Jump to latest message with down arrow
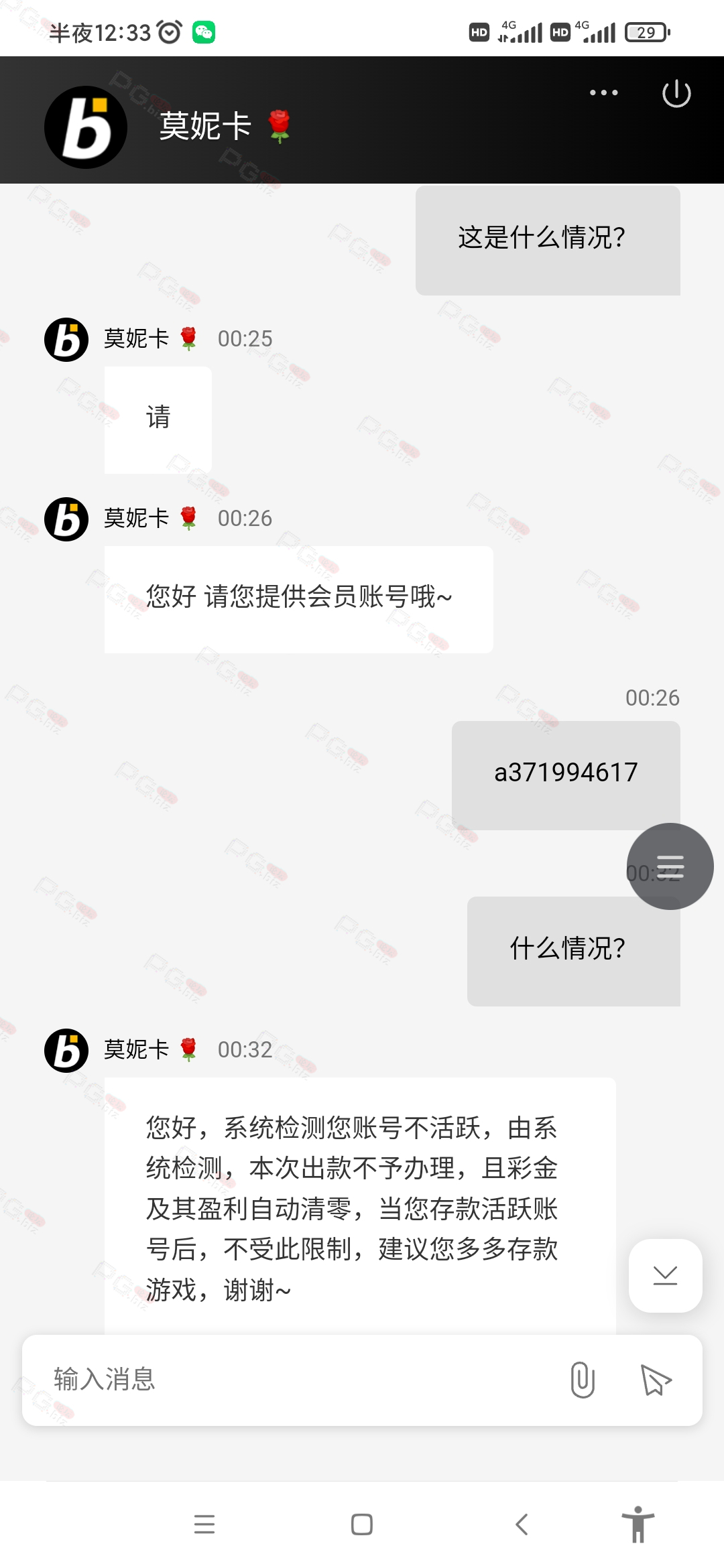This screenshot has height=1568, width=724. click(665, 1275)
